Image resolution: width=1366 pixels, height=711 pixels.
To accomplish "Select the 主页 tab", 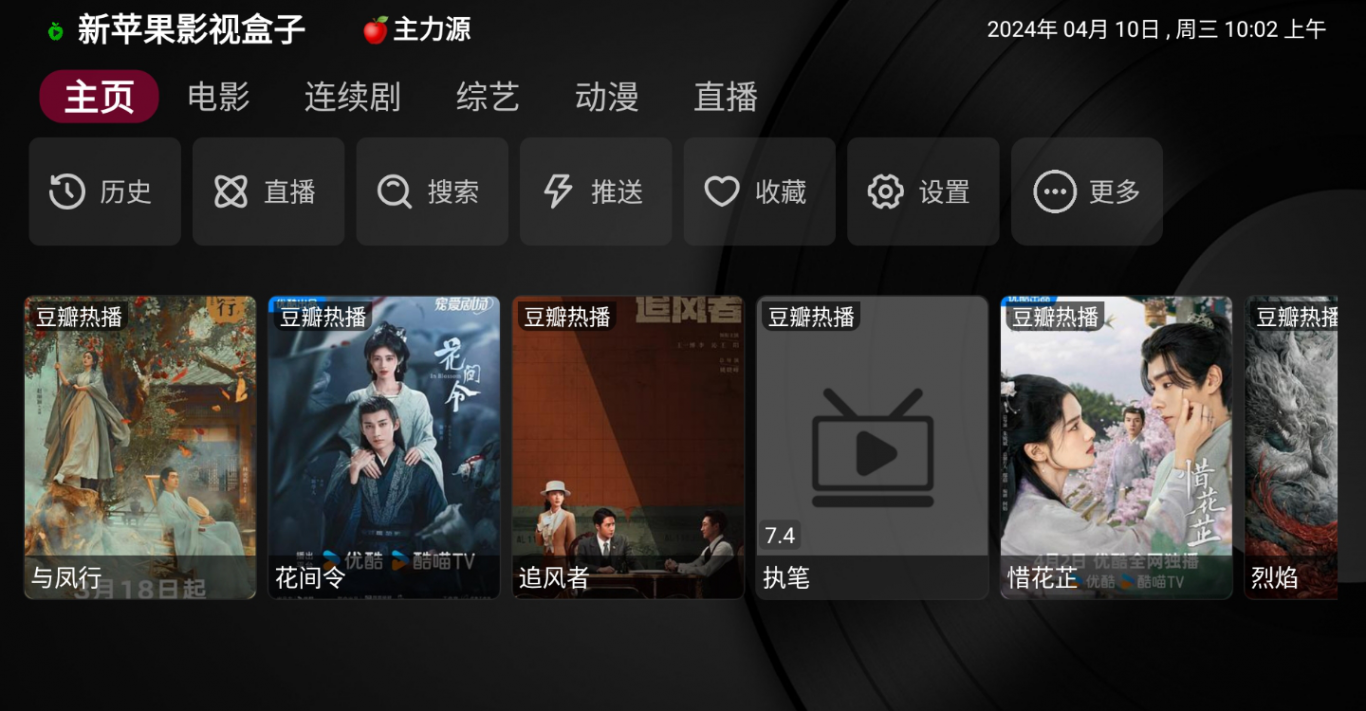I will [99, 97].
